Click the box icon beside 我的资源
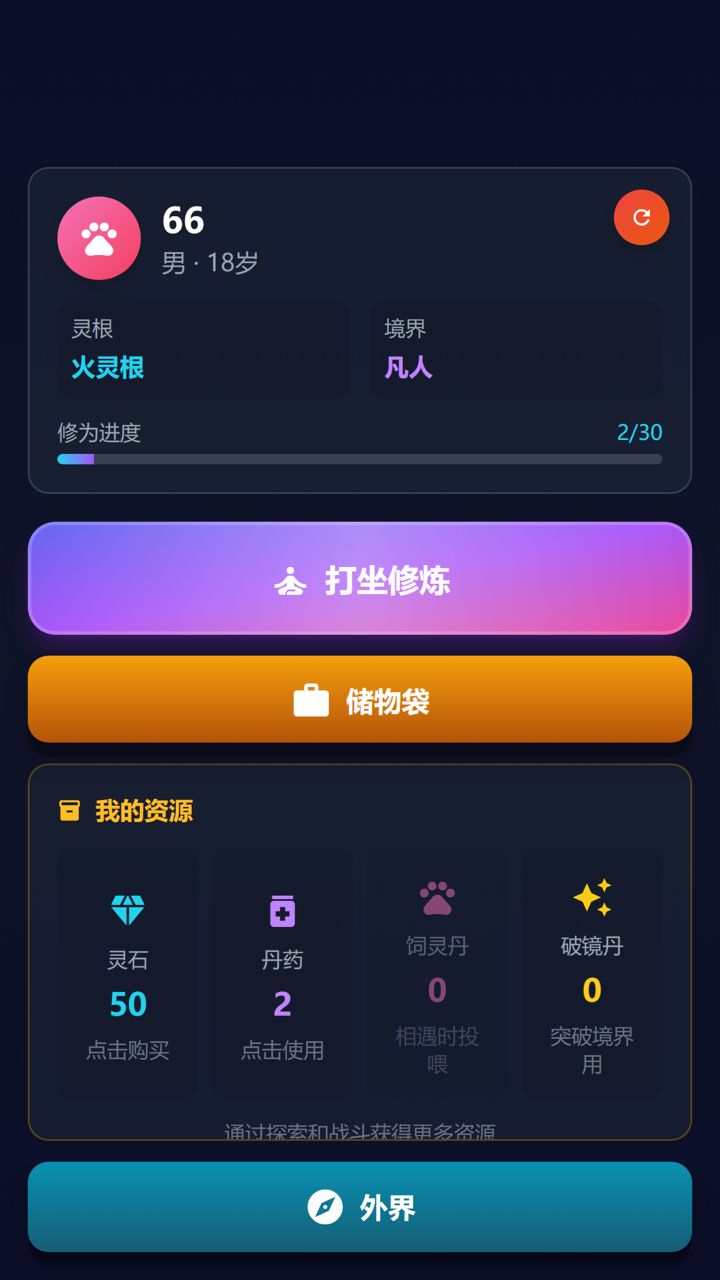 68,810
